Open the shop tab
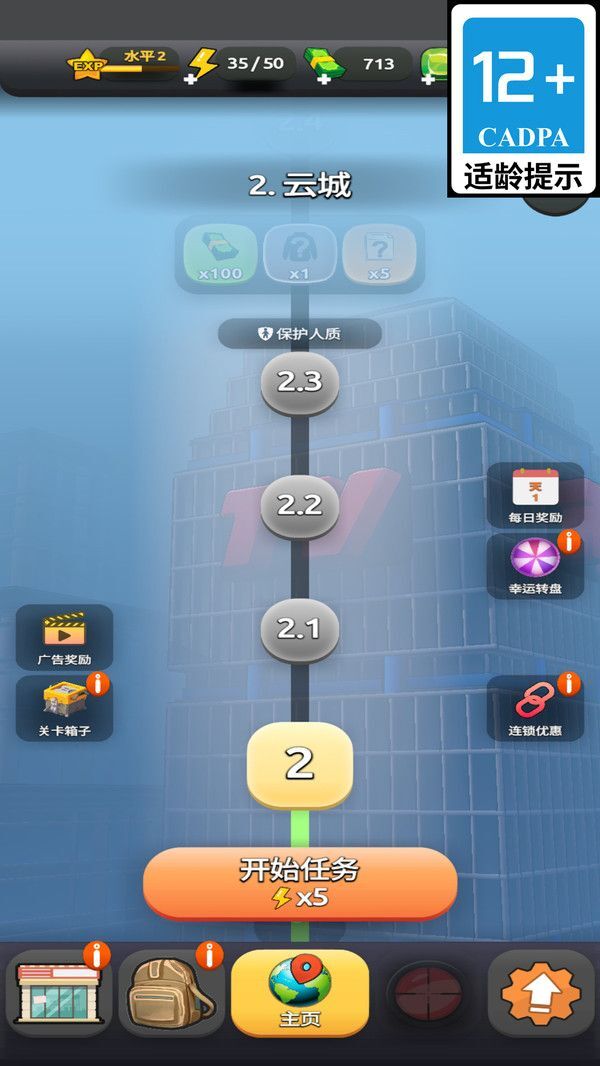 point(58,992)
